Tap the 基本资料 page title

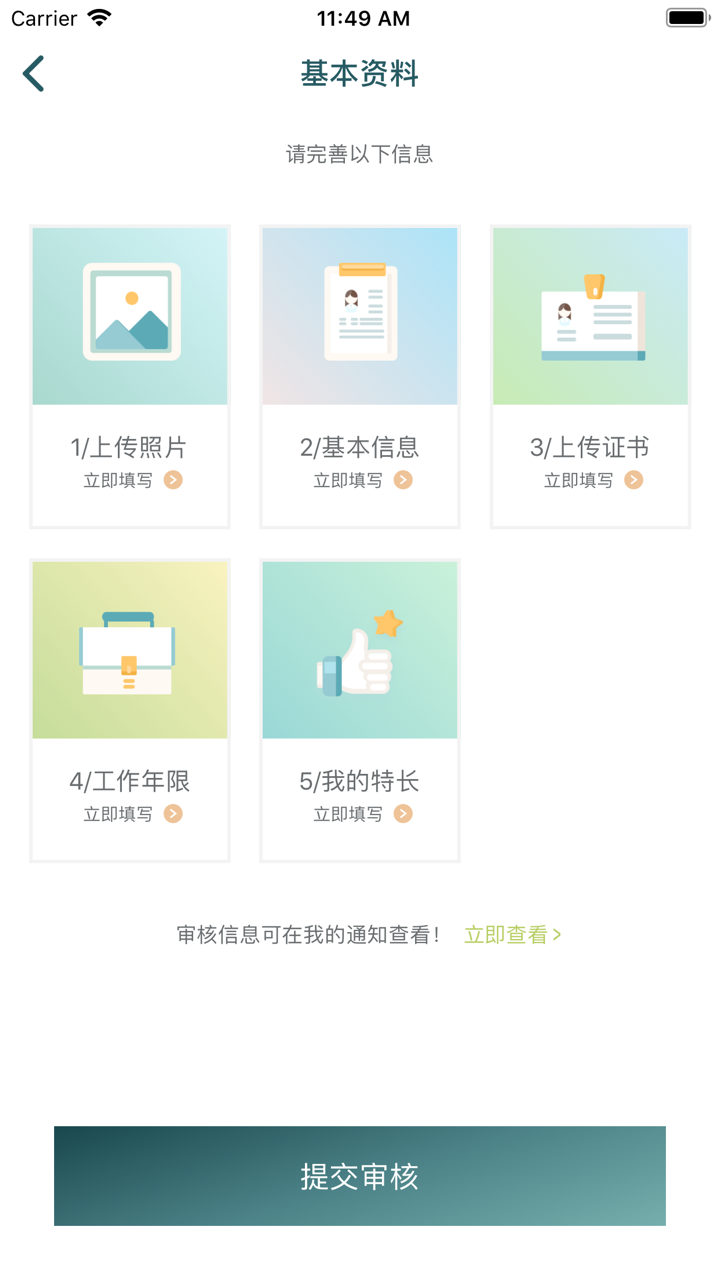tap(359, 73)
